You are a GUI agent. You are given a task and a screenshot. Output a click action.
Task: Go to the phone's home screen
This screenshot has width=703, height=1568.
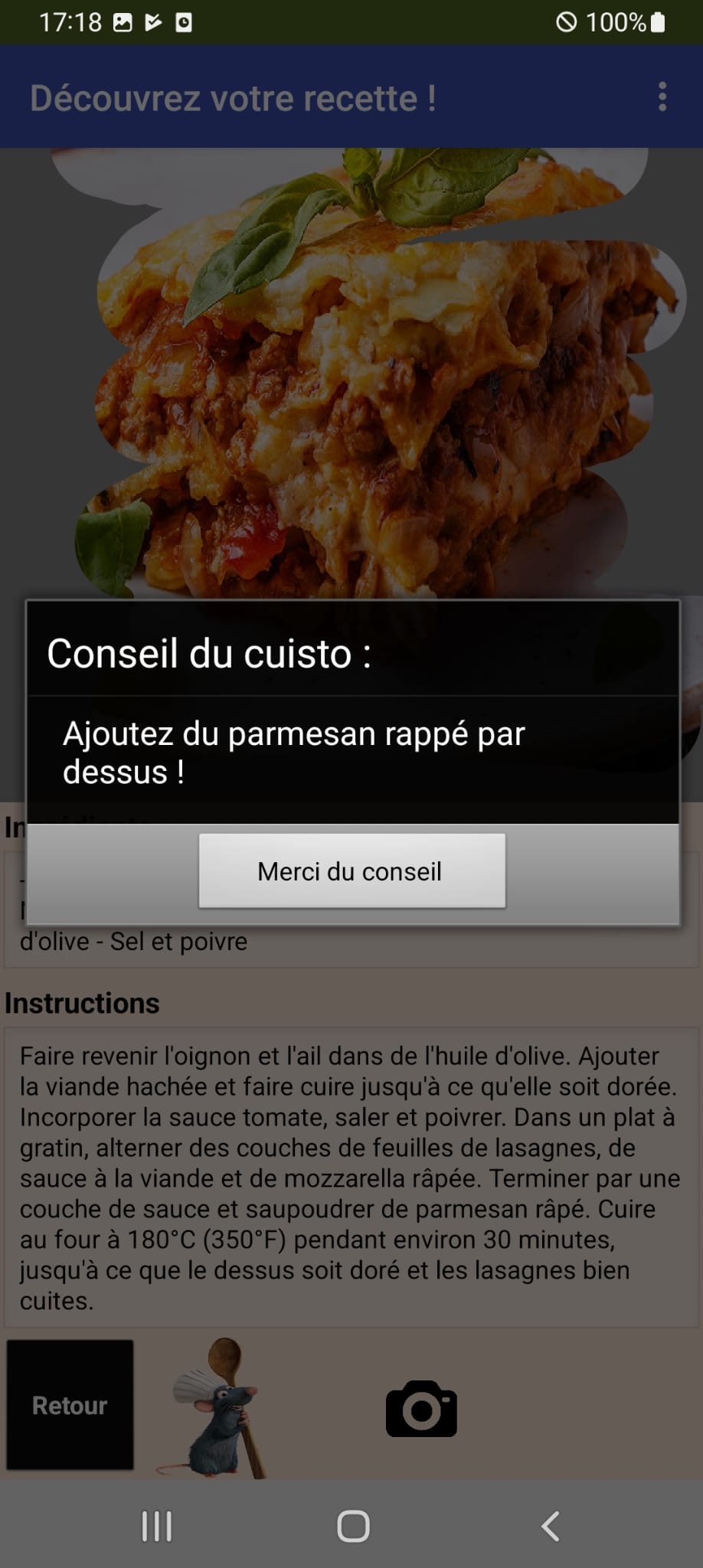[x=353, y=1526]
